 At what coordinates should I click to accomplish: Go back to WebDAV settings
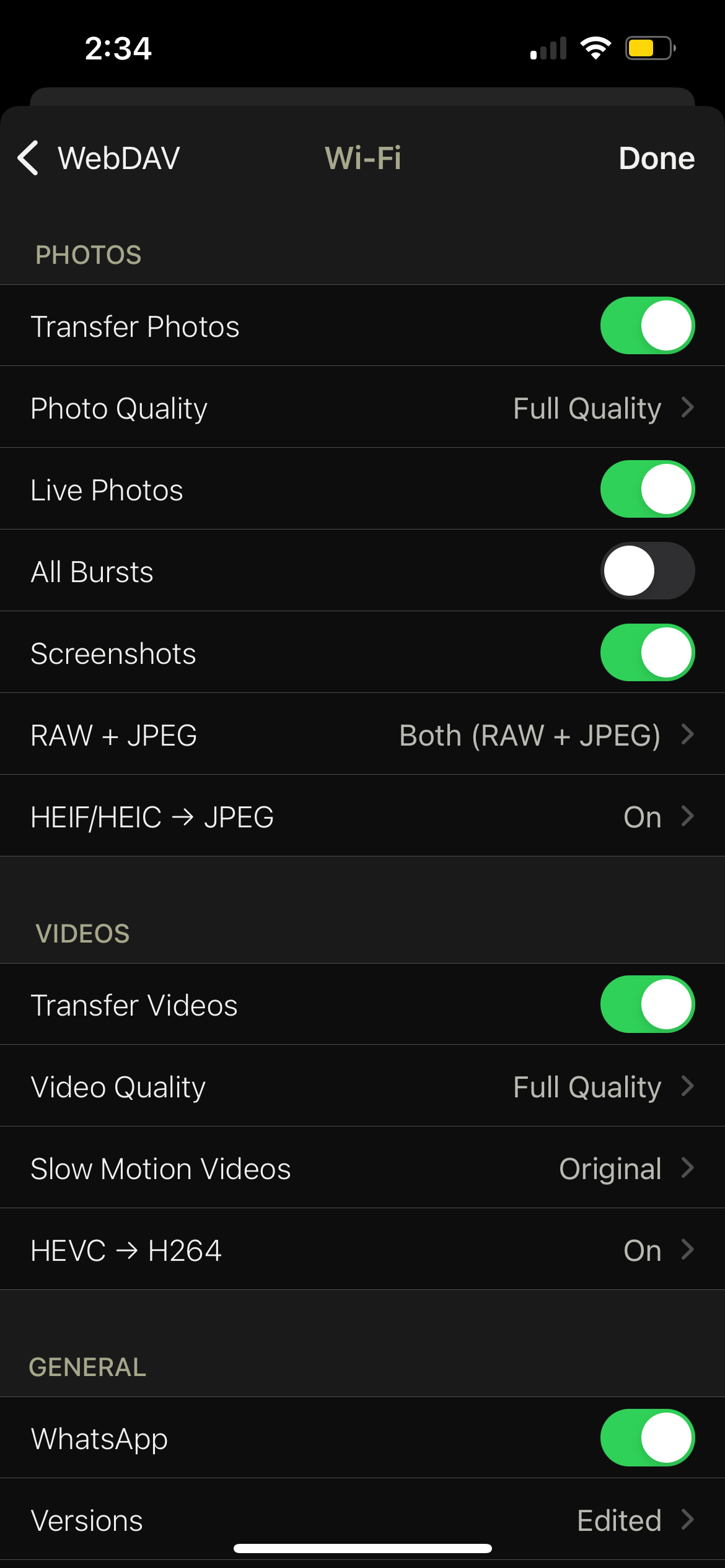pos(99,158)
